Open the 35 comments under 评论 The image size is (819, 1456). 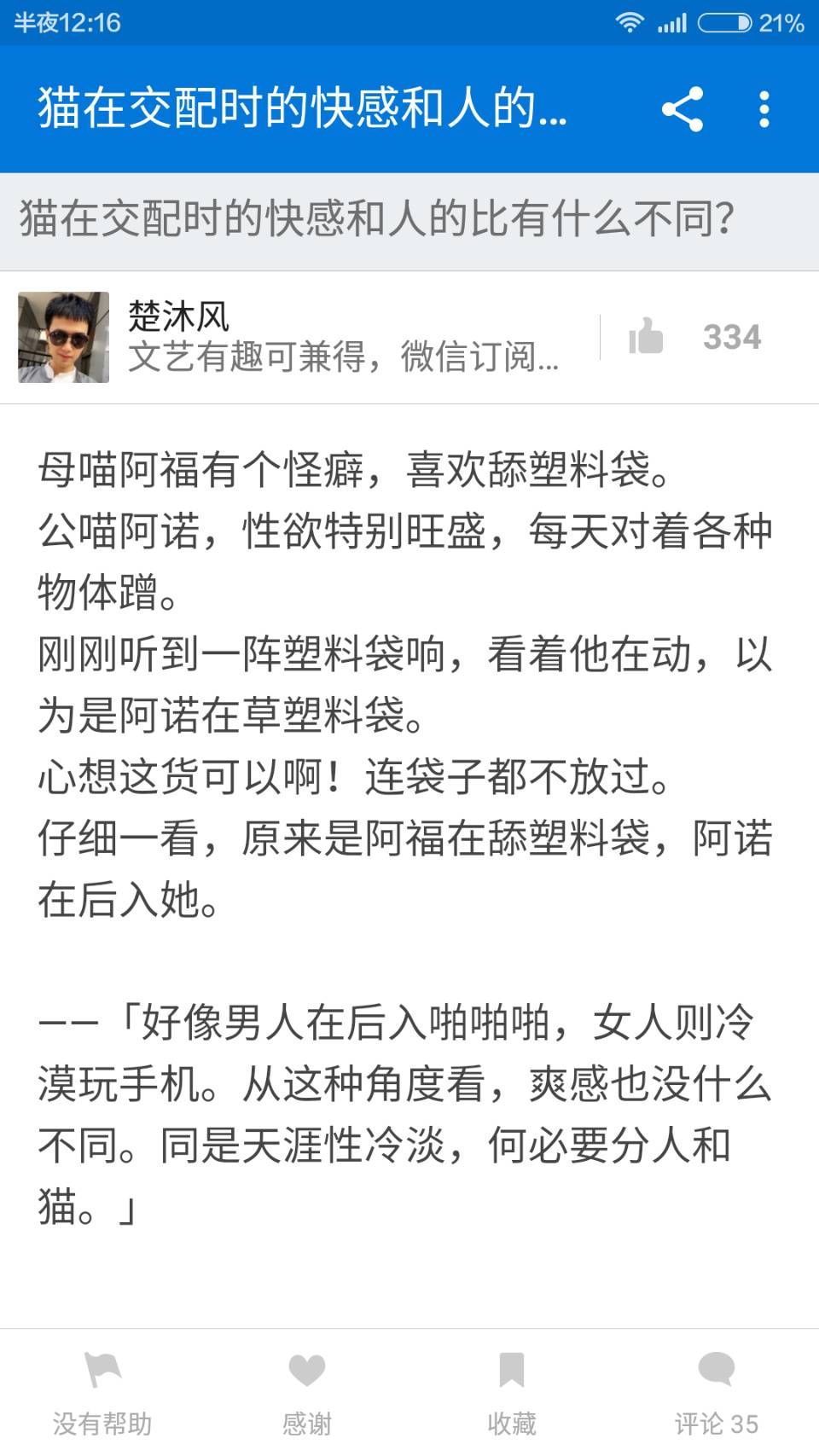pos(716,1394)
